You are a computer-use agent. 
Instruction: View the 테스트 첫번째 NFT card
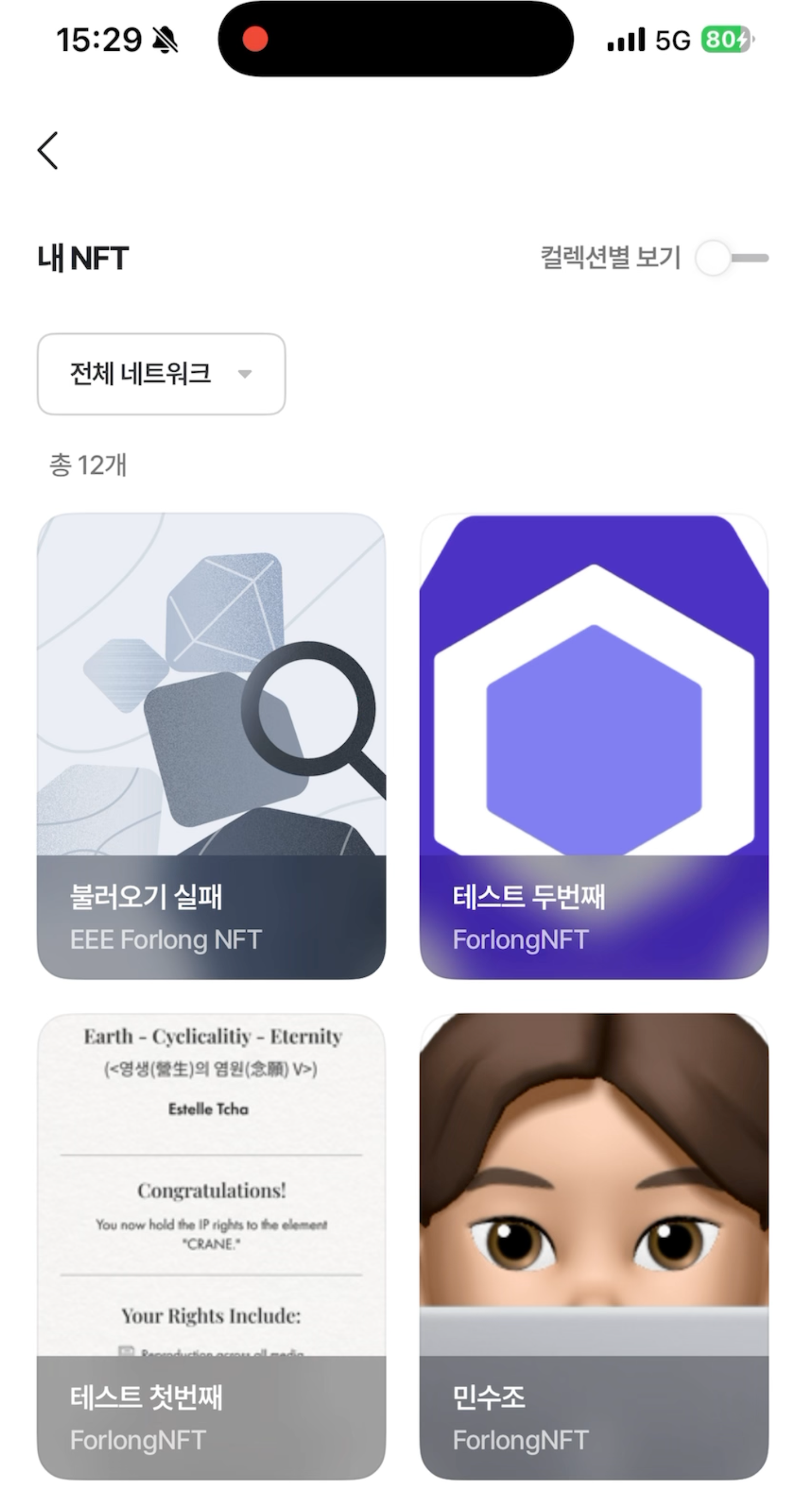coord(211,1246)
